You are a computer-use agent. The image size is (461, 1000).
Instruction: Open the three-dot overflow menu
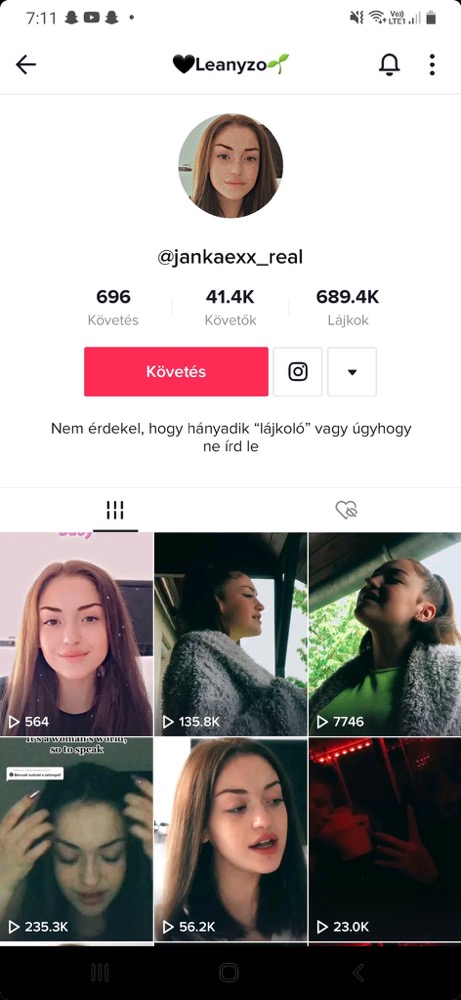pyautogui.click(x=432, y=64)
